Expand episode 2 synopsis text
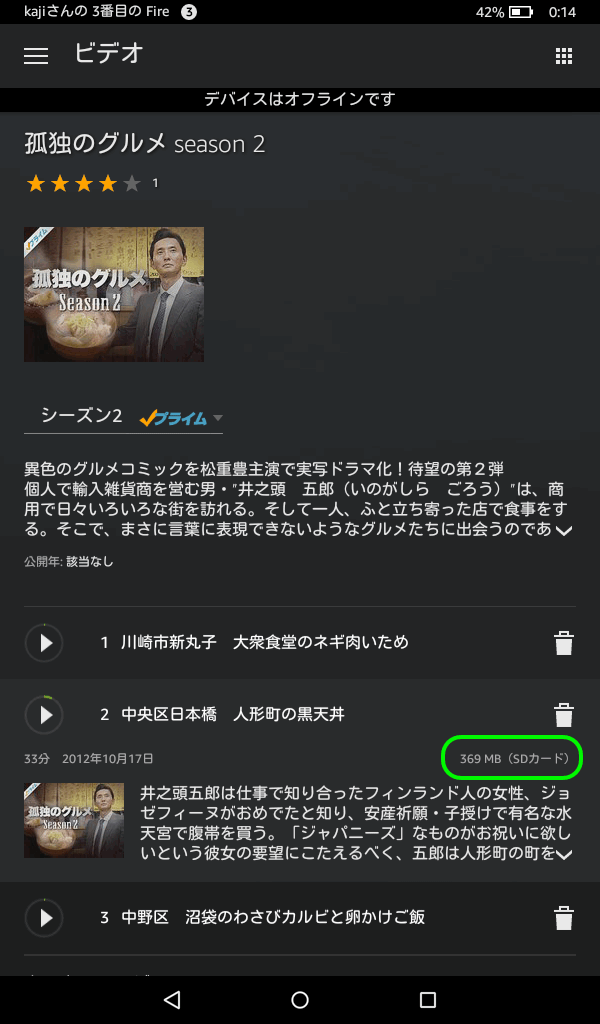 (564, 854)
